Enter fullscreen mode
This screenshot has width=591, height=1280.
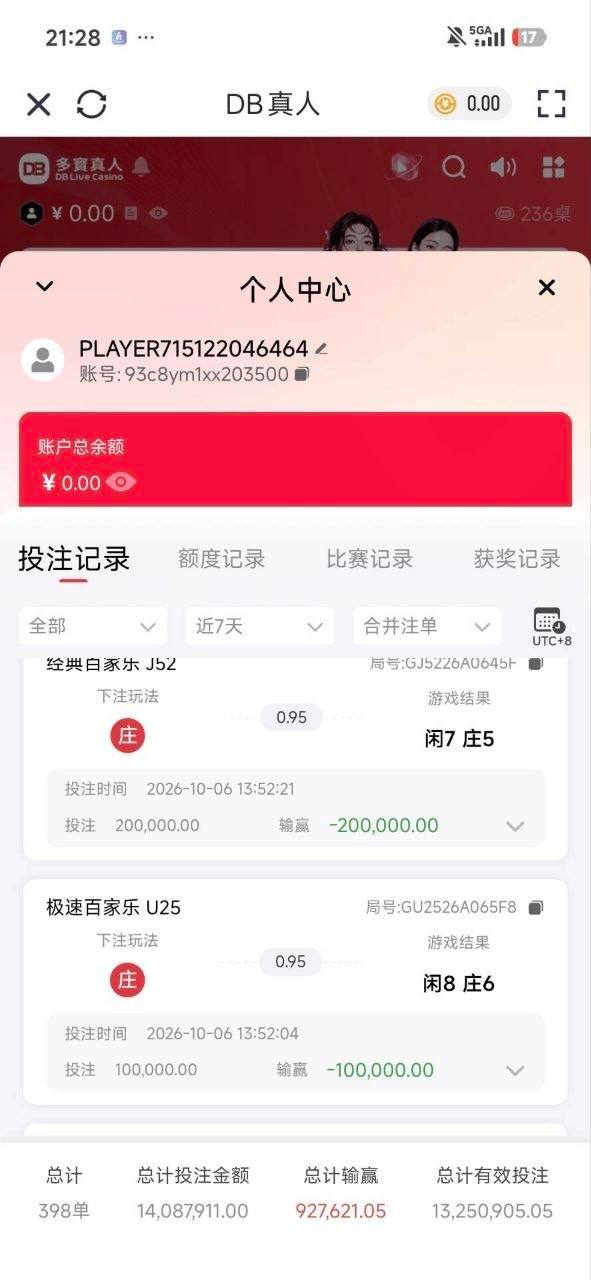point(551,103)
